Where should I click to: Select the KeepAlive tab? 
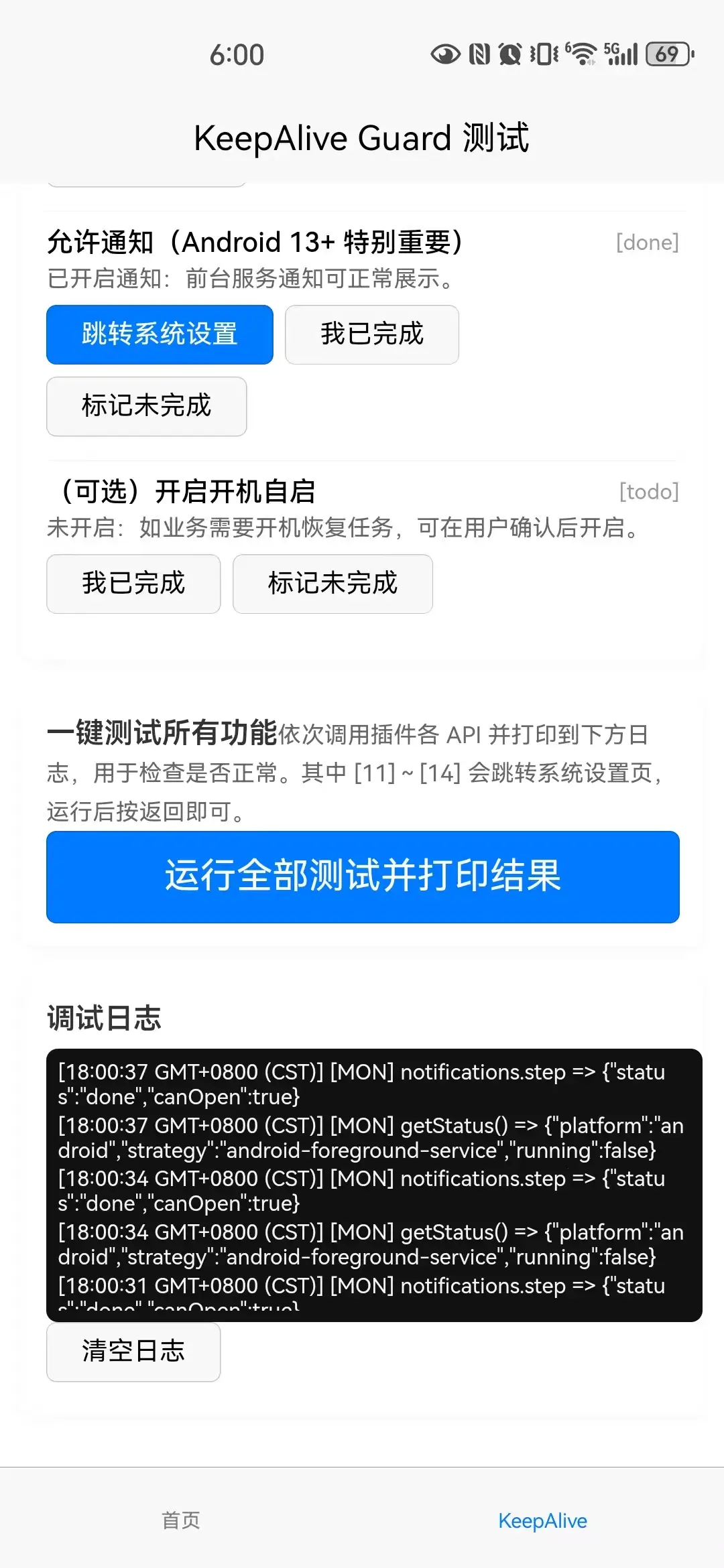coord(542,1520)
